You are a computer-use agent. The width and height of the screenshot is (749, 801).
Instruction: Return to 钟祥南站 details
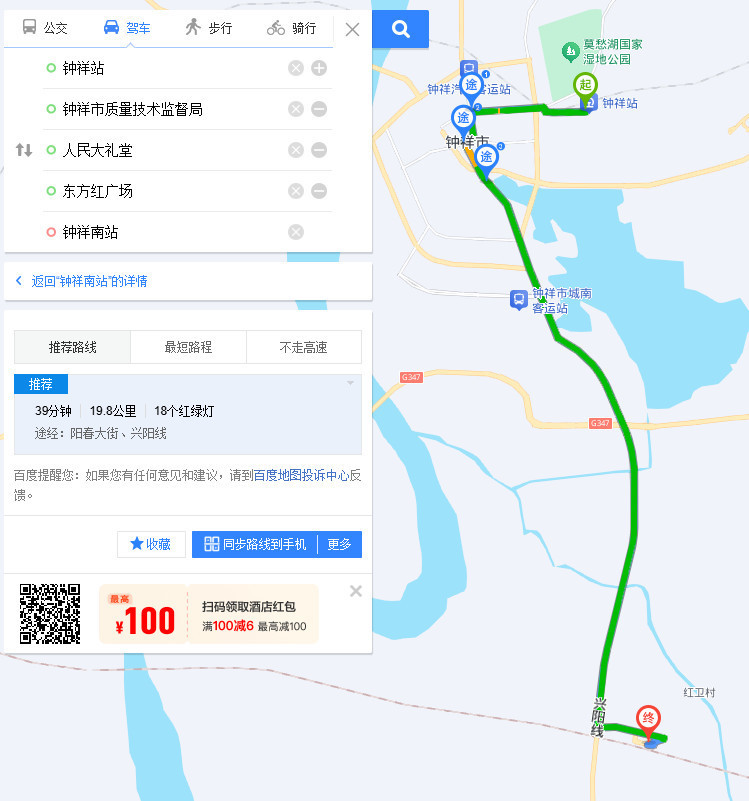pos(88,282)
